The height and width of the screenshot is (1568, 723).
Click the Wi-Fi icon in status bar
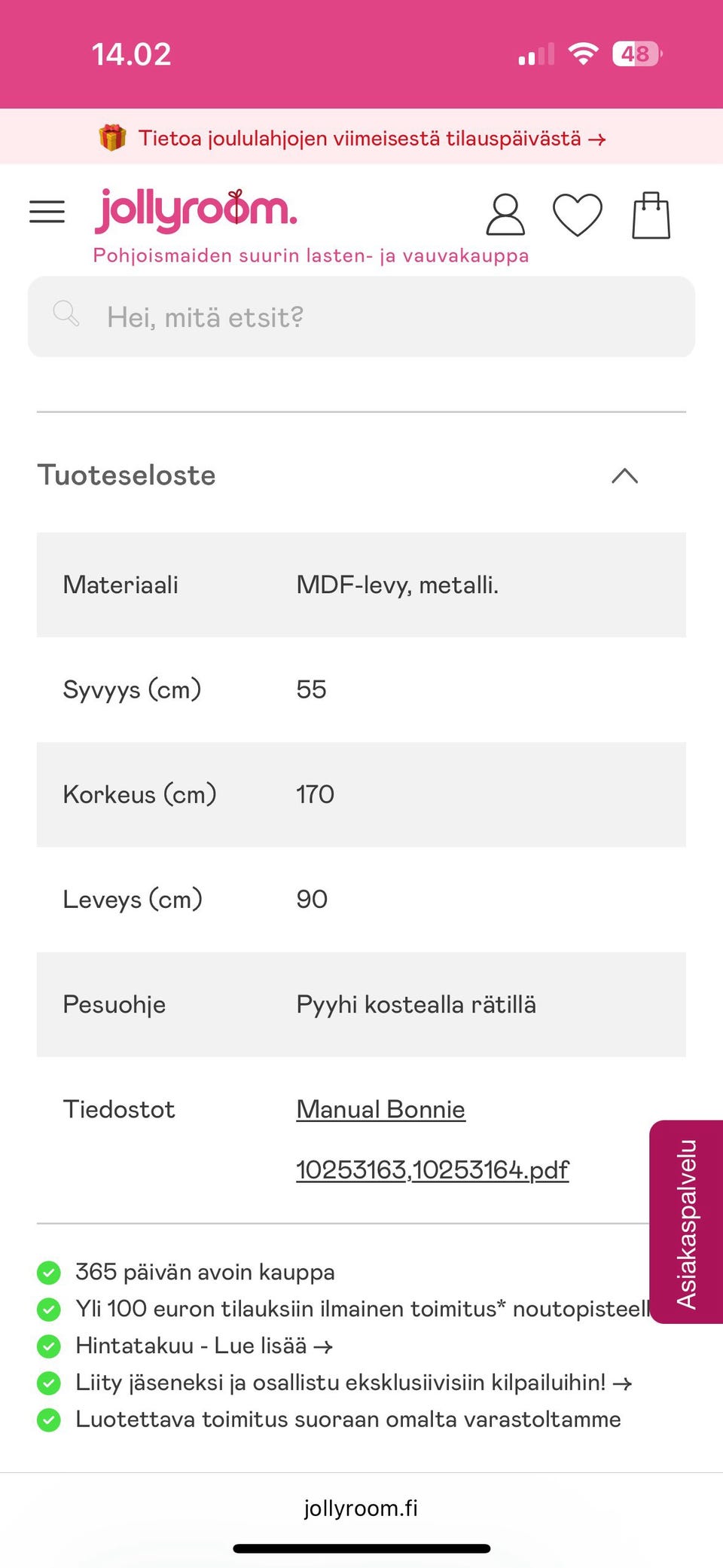point(582,53)
